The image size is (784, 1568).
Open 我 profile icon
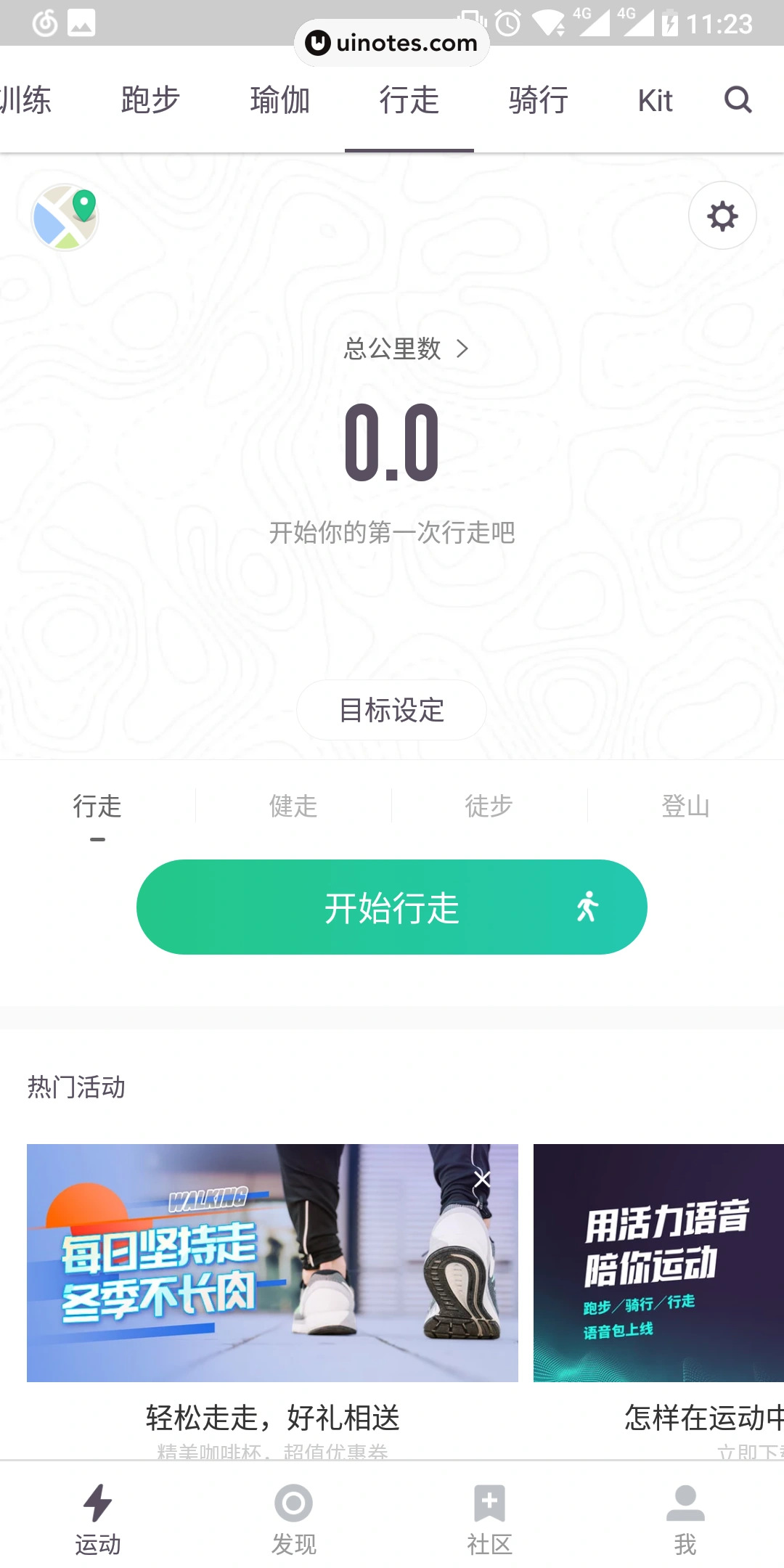point(685,1504)
